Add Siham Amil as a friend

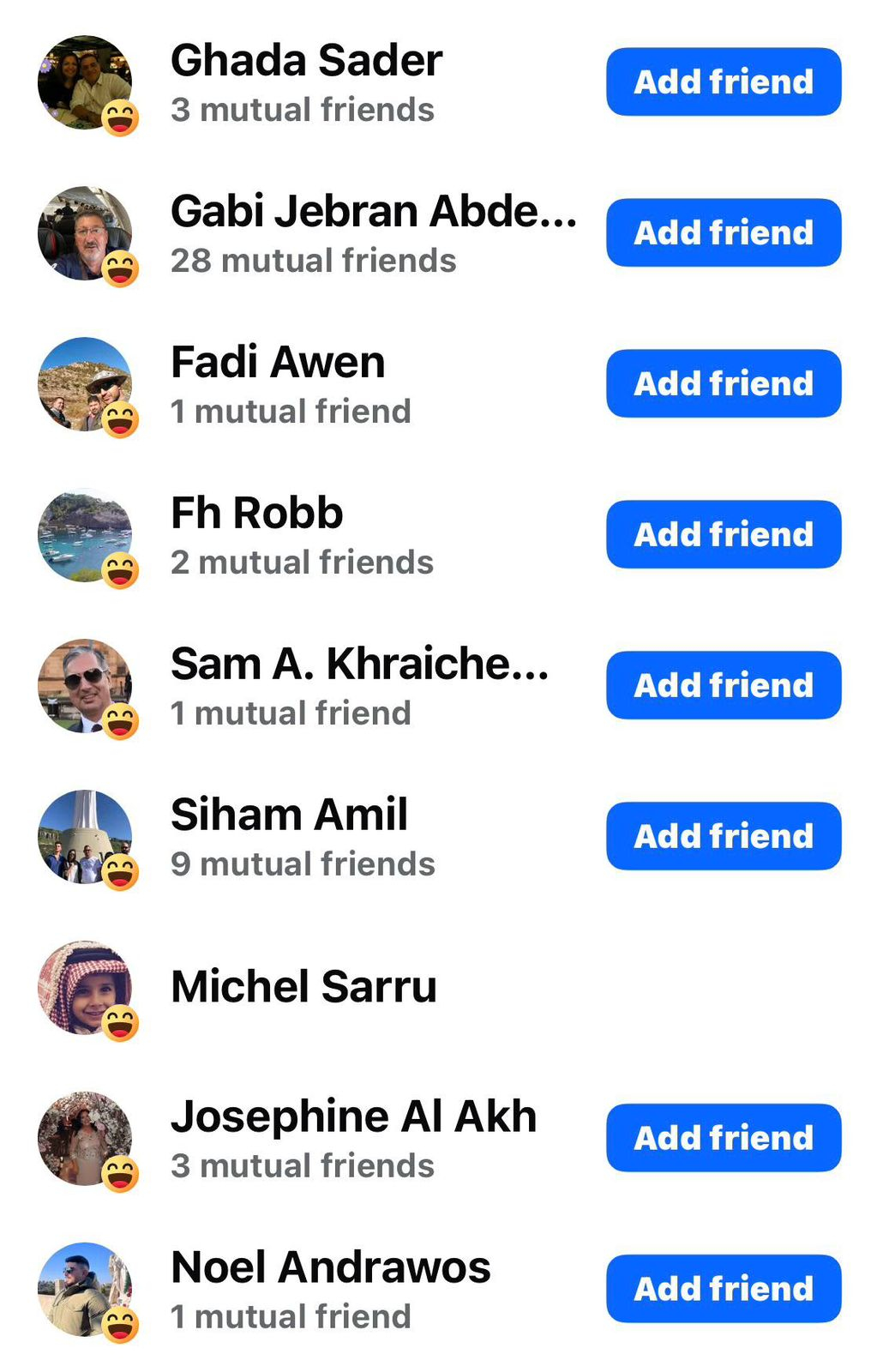(723, 836)
